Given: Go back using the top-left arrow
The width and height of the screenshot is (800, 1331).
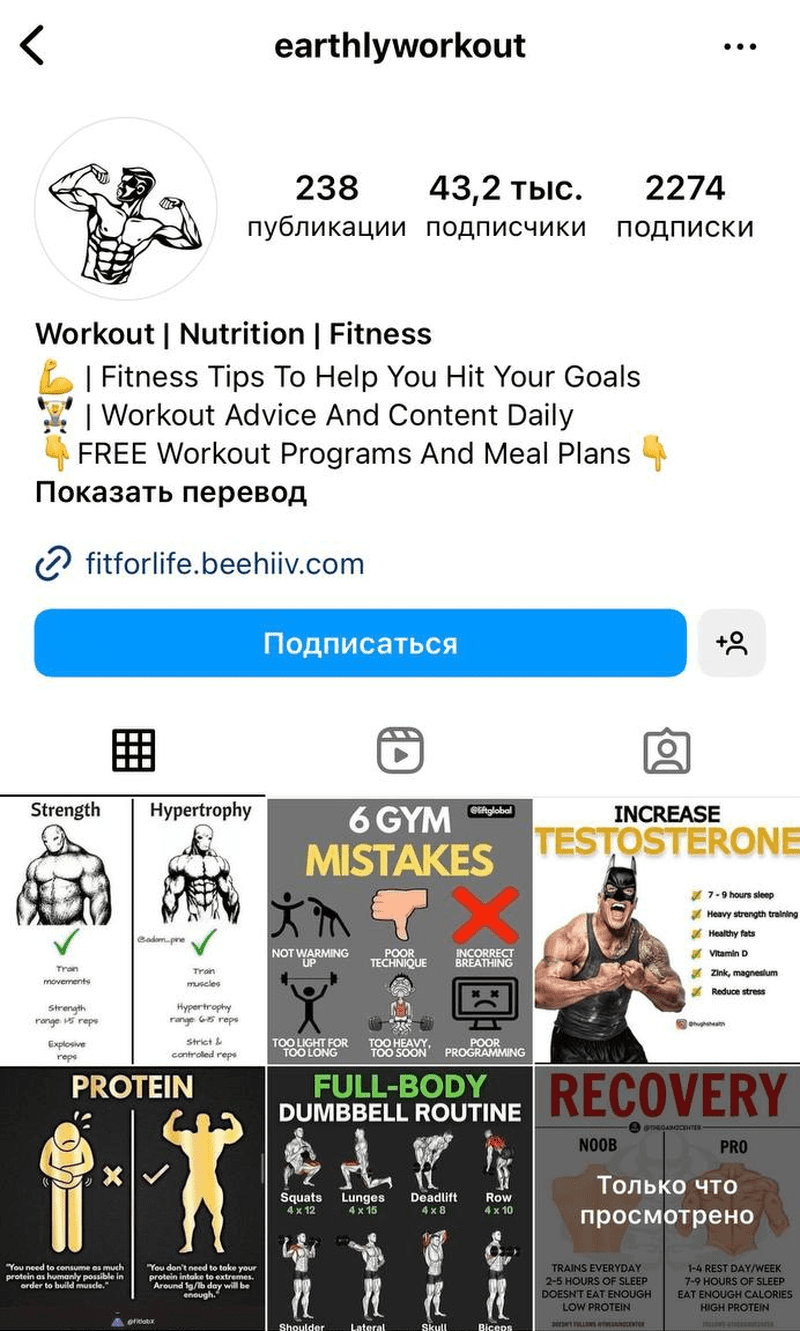Looking at the screenshot, I should (x=33, y=46).
